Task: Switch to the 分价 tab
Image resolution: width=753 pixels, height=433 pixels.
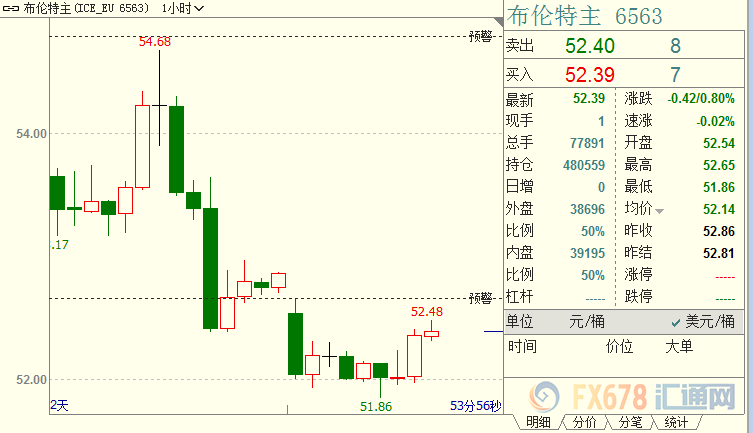Action: coord(585,423)
